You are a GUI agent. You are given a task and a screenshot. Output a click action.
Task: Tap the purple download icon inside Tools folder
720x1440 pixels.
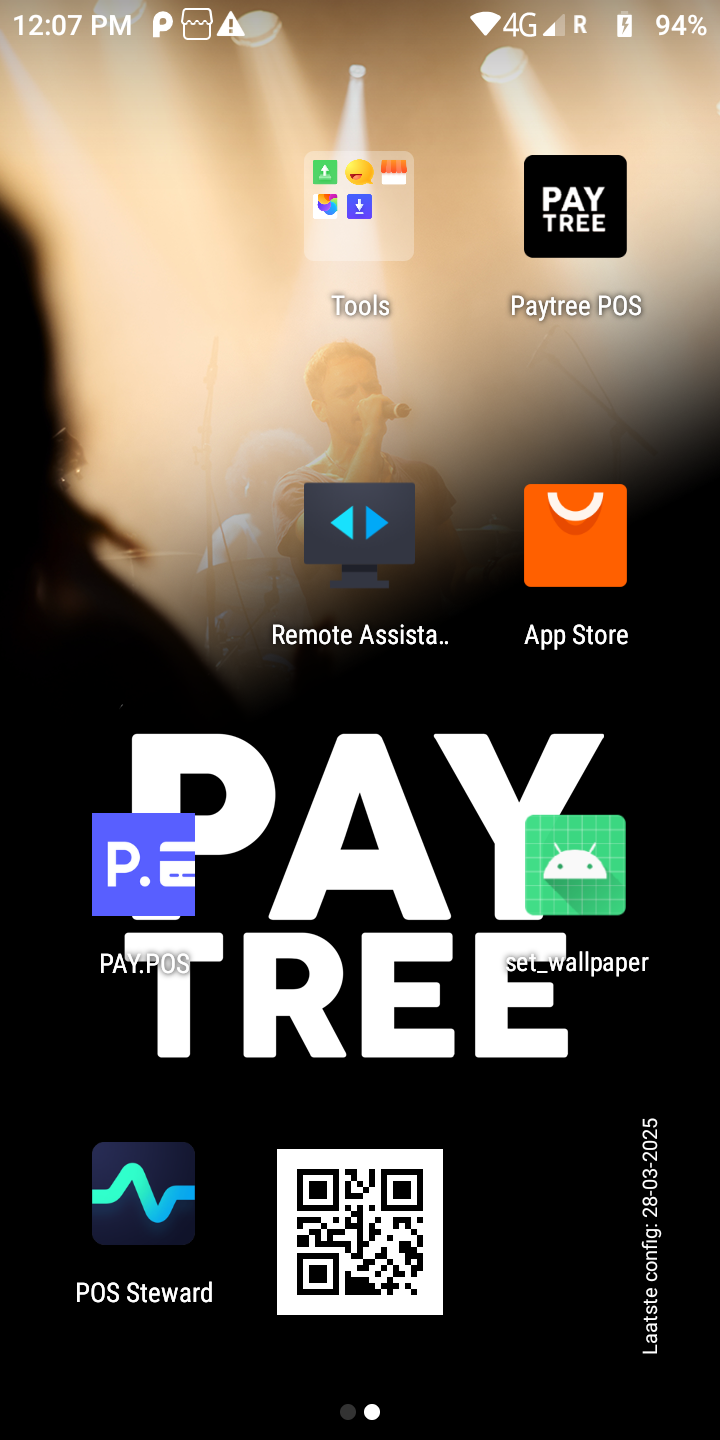(x=359, y=206)
